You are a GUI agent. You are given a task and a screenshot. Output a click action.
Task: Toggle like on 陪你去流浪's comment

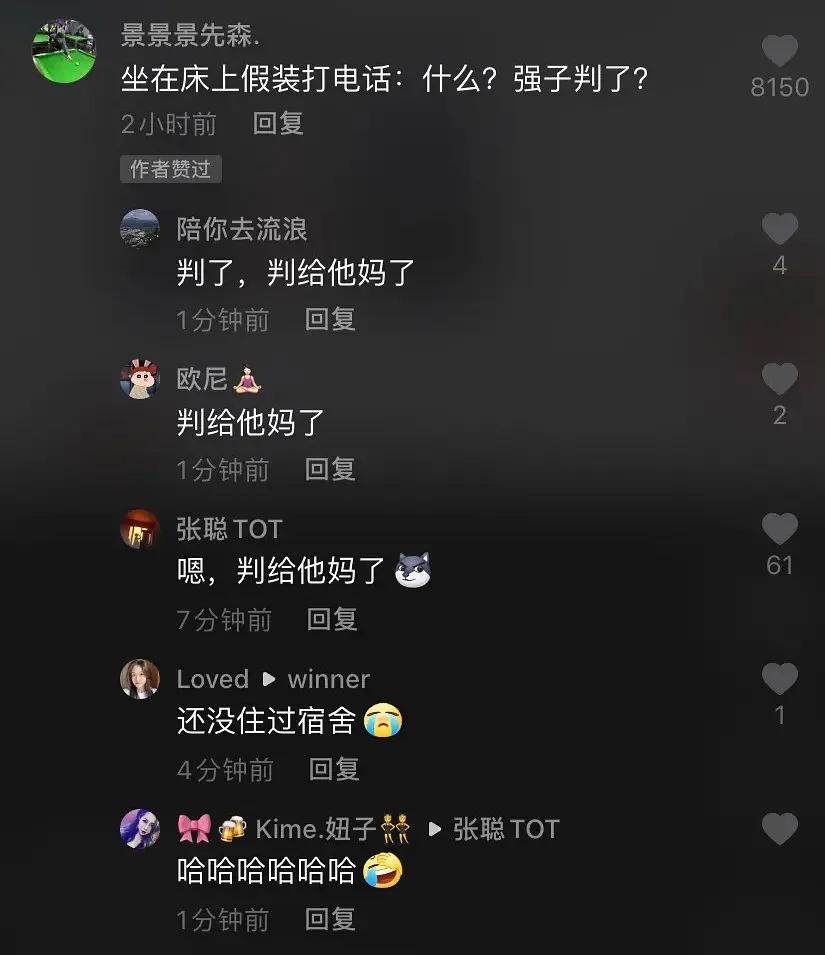pos(779,229)
